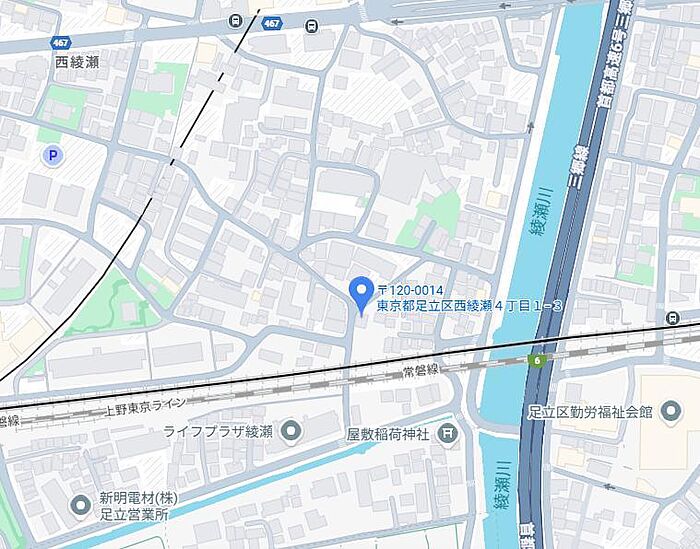Select the 屋敷稲荷神社 shrine marker
The image size is (700, 549).
[448, 433]
